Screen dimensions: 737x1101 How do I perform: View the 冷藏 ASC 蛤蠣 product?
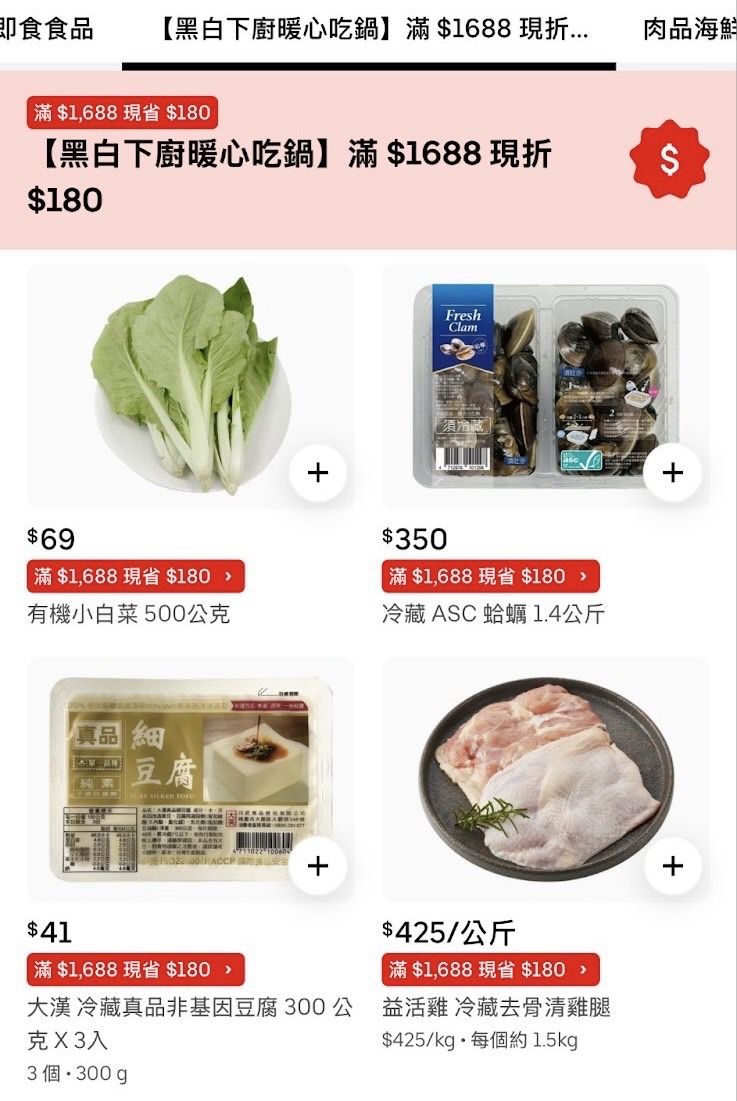[545, 385]
